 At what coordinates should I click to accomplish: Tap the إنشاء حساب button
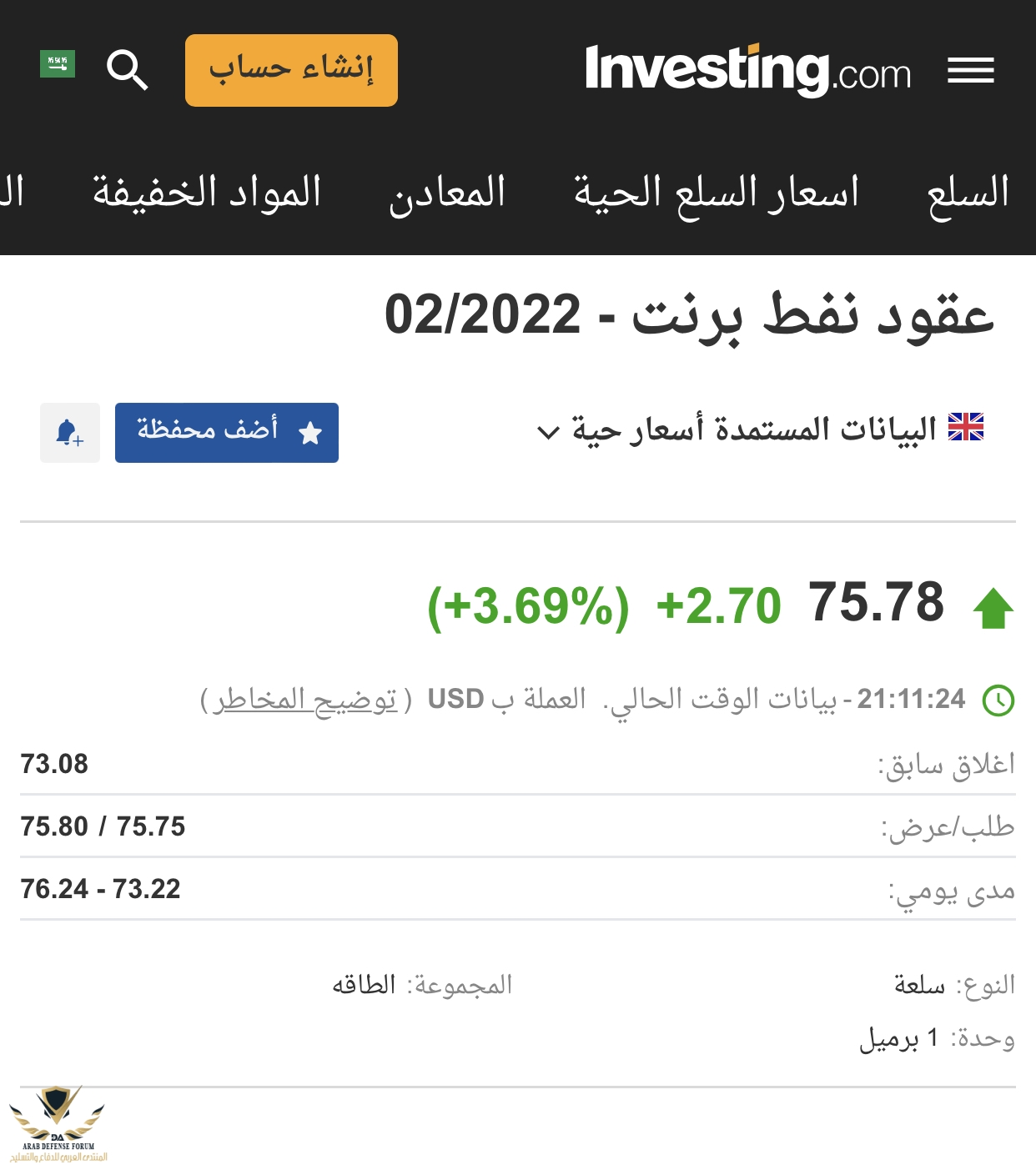(291, 70)
